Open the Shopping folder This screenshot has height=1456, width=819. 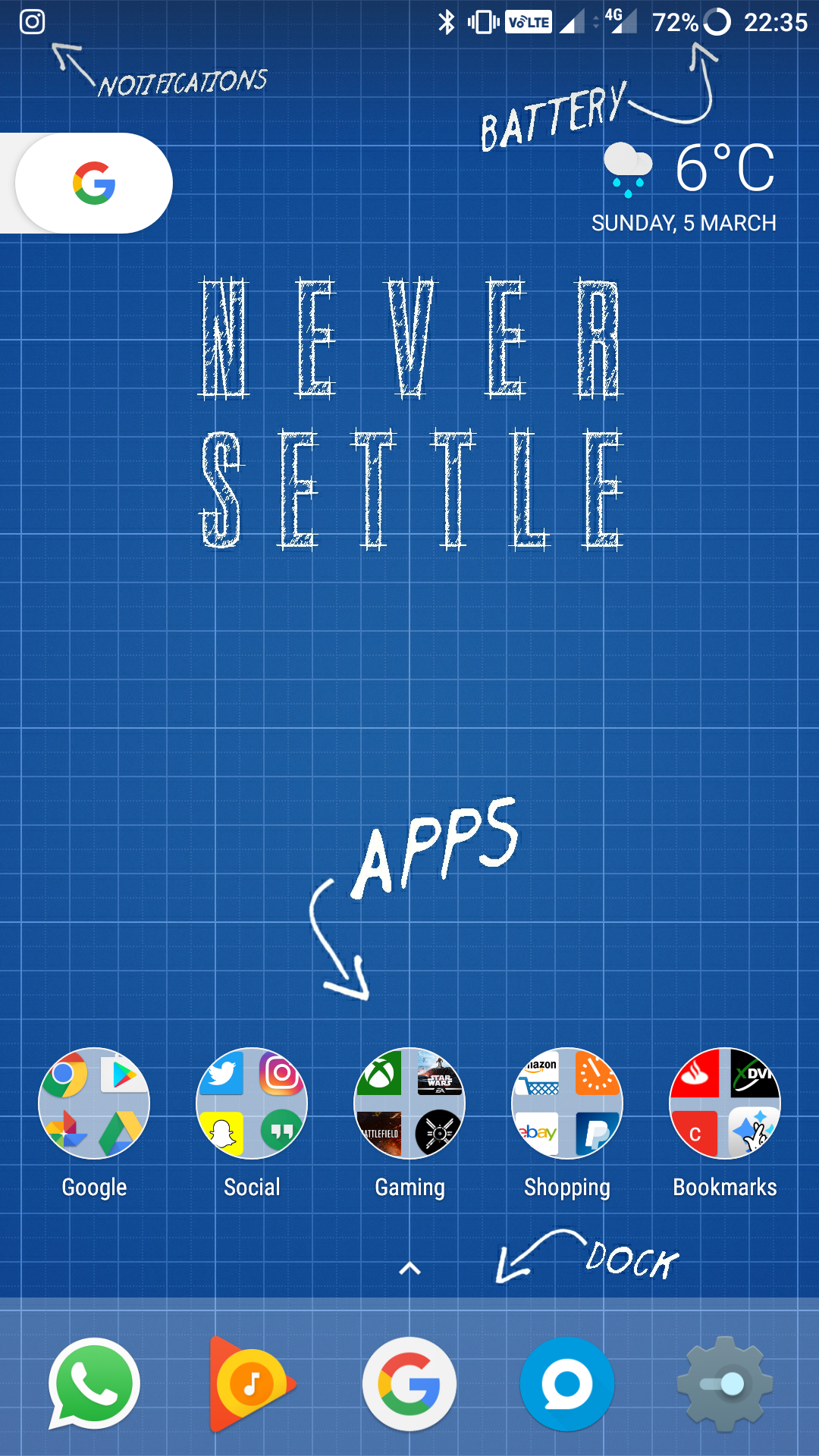[x=567, y=1104]
